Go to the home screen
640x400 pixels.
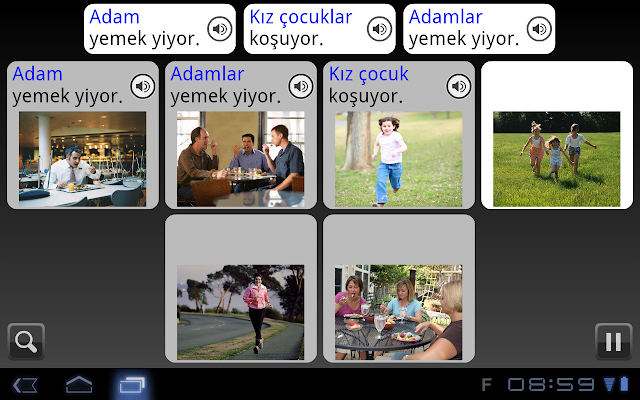pos(80,385)
